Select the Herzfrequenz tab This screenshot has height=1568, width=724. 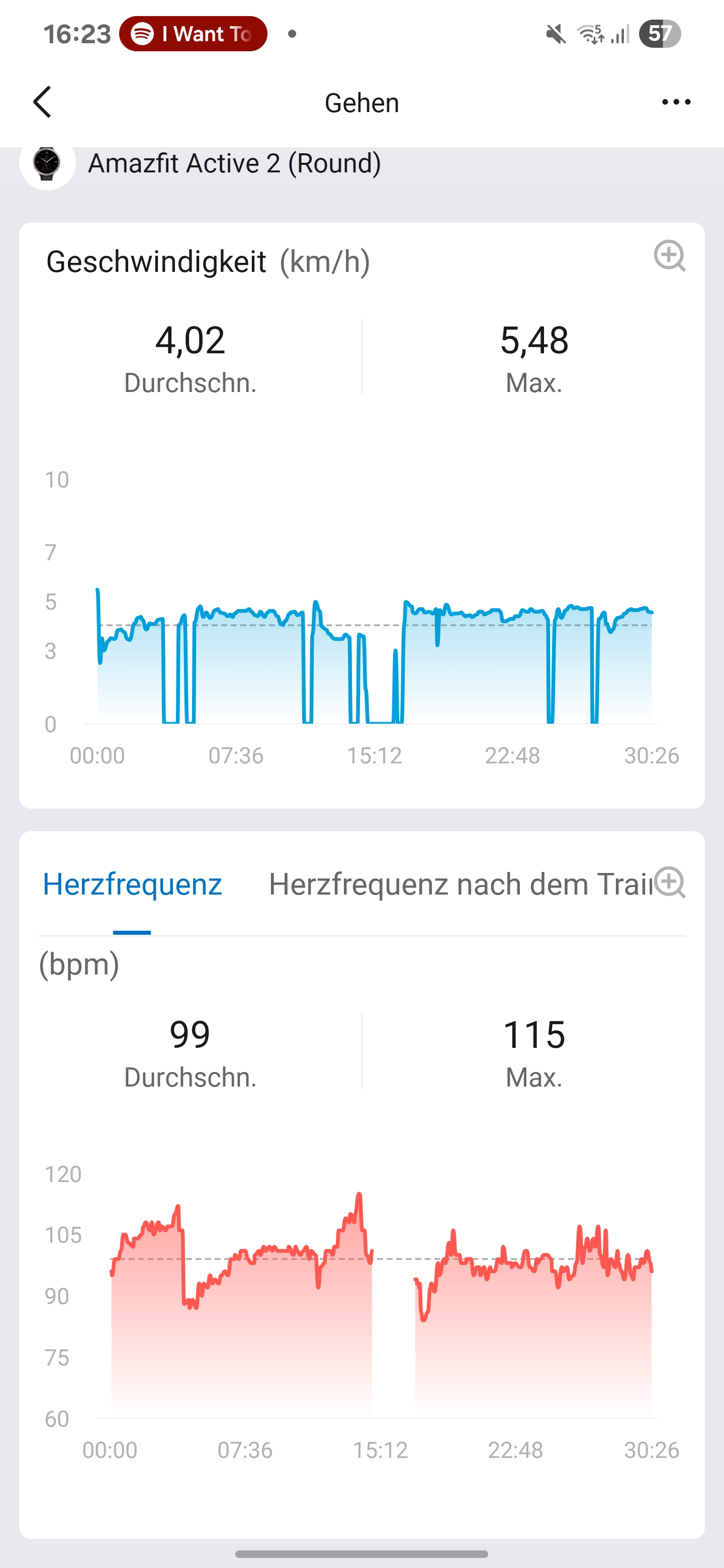(x=132, y=884)
